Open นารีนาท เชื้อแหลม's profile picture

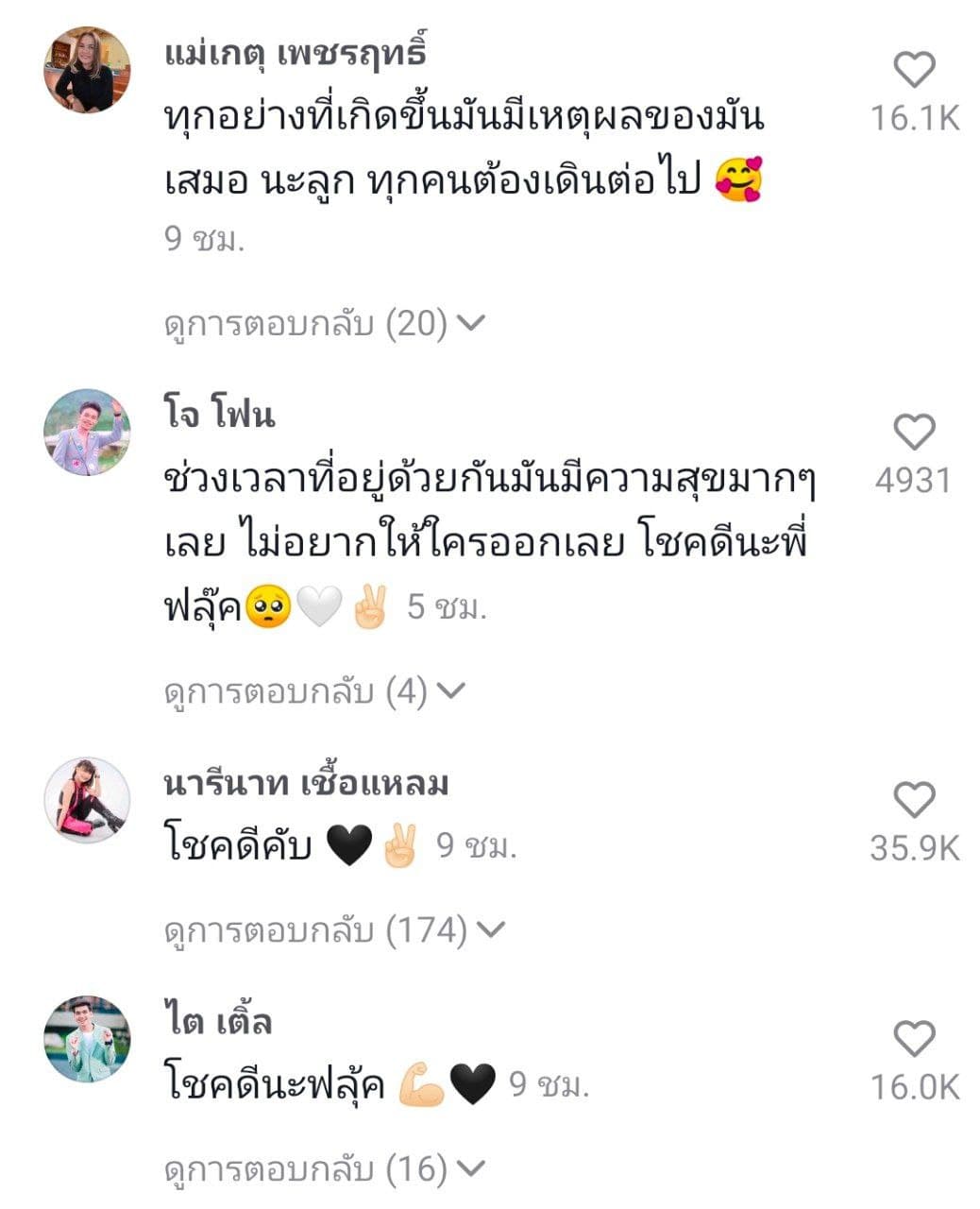[87, 800]
